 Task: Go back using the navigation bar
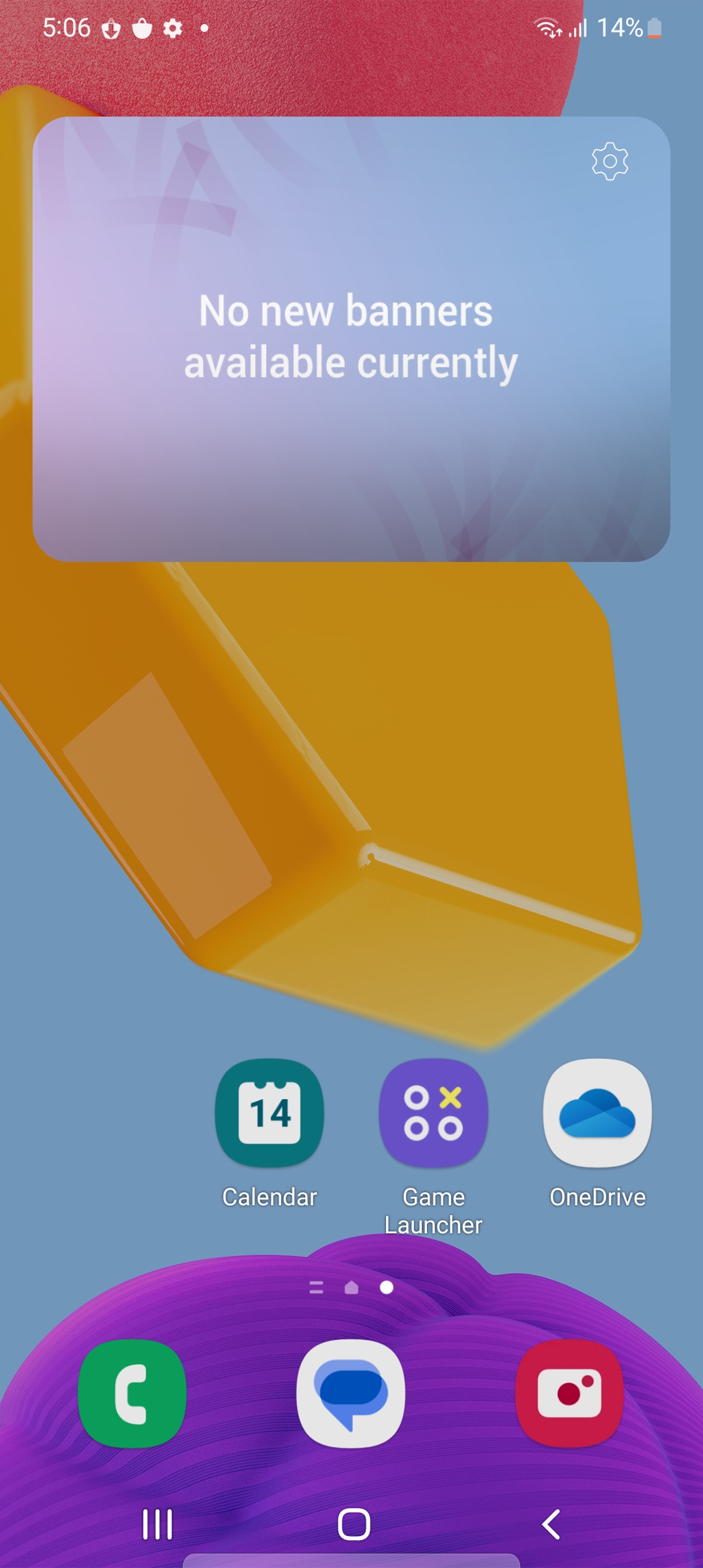(551, 1524)
